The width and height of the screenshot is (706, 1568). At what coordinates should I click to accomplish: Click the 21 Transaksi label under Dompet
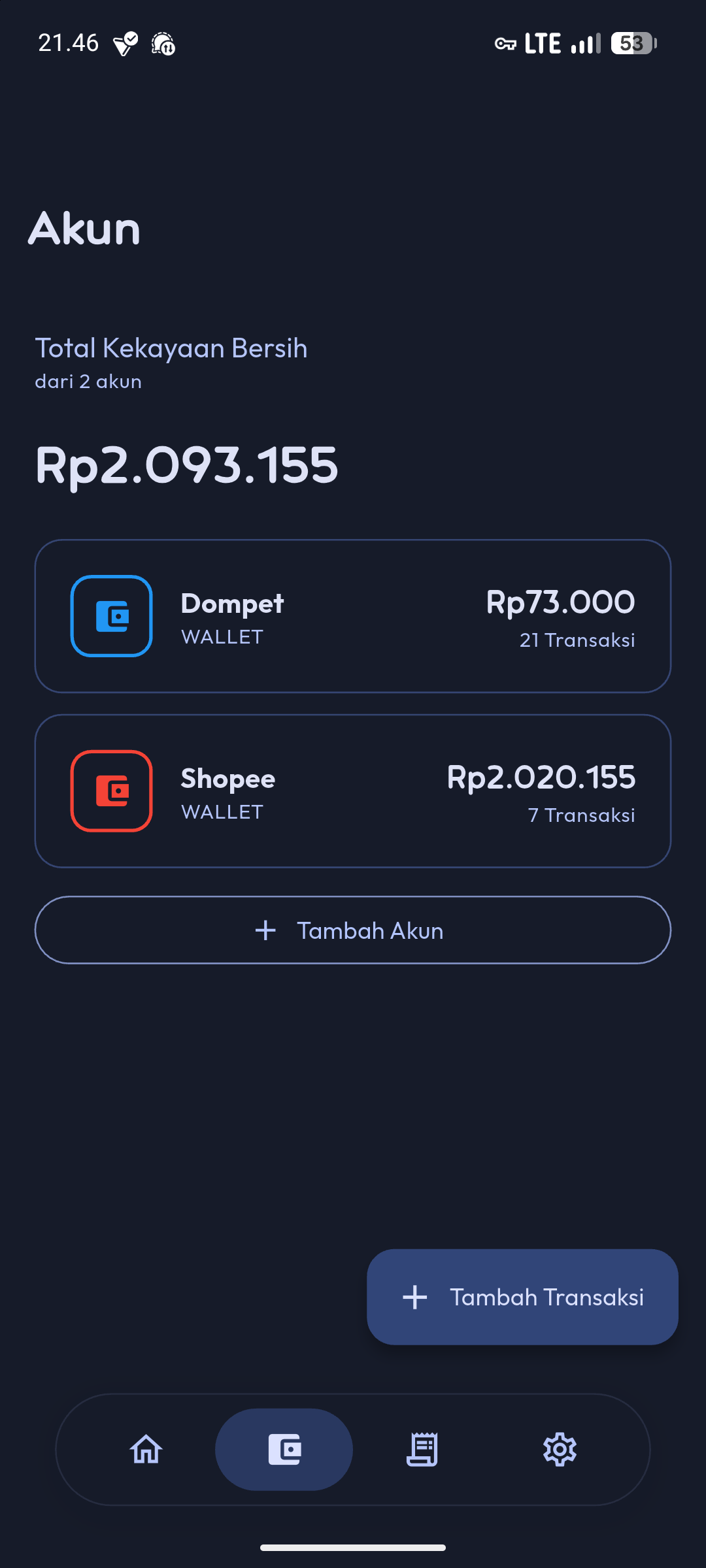pyautogui.click(x=577, y=641)
